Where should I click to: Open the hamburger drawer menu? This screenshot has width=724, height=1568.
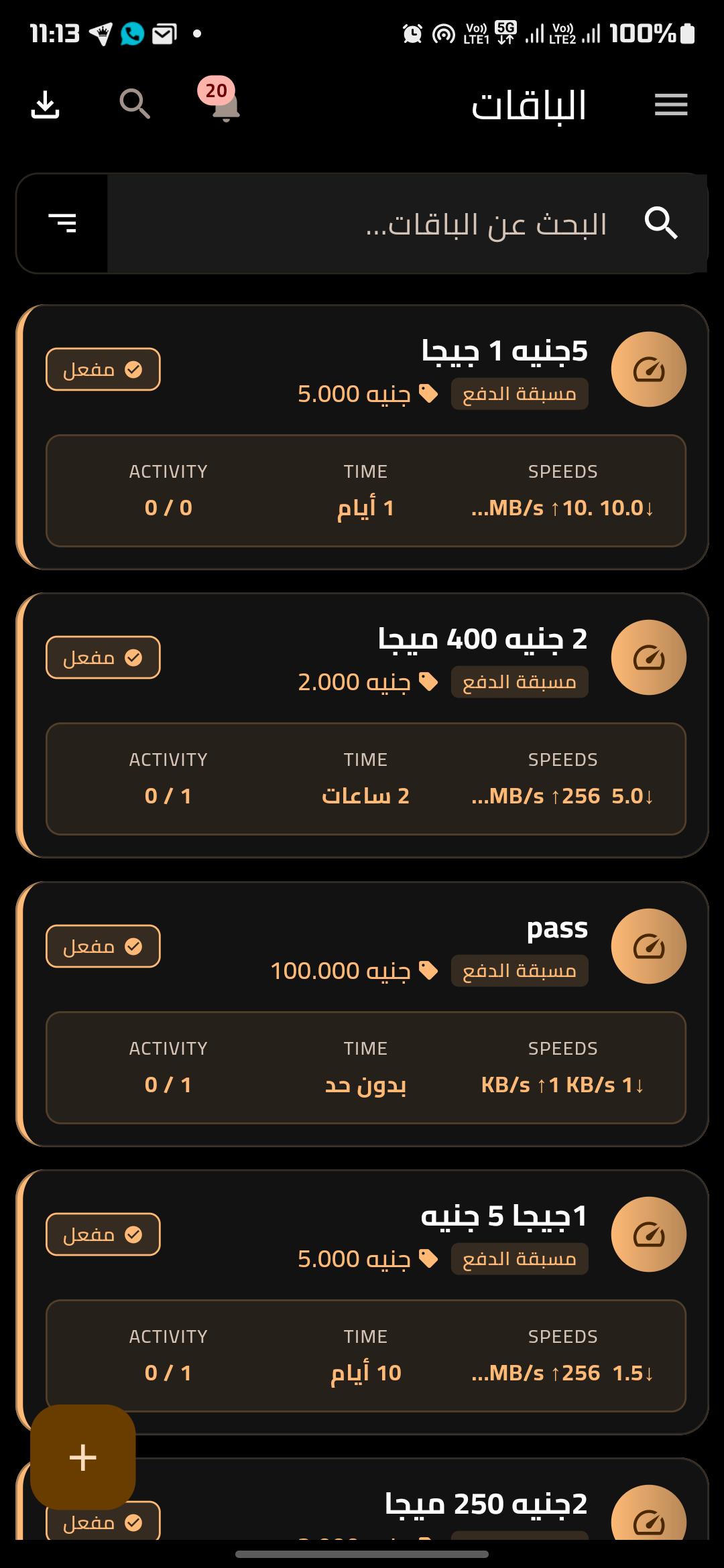click(x=671, y=105)
